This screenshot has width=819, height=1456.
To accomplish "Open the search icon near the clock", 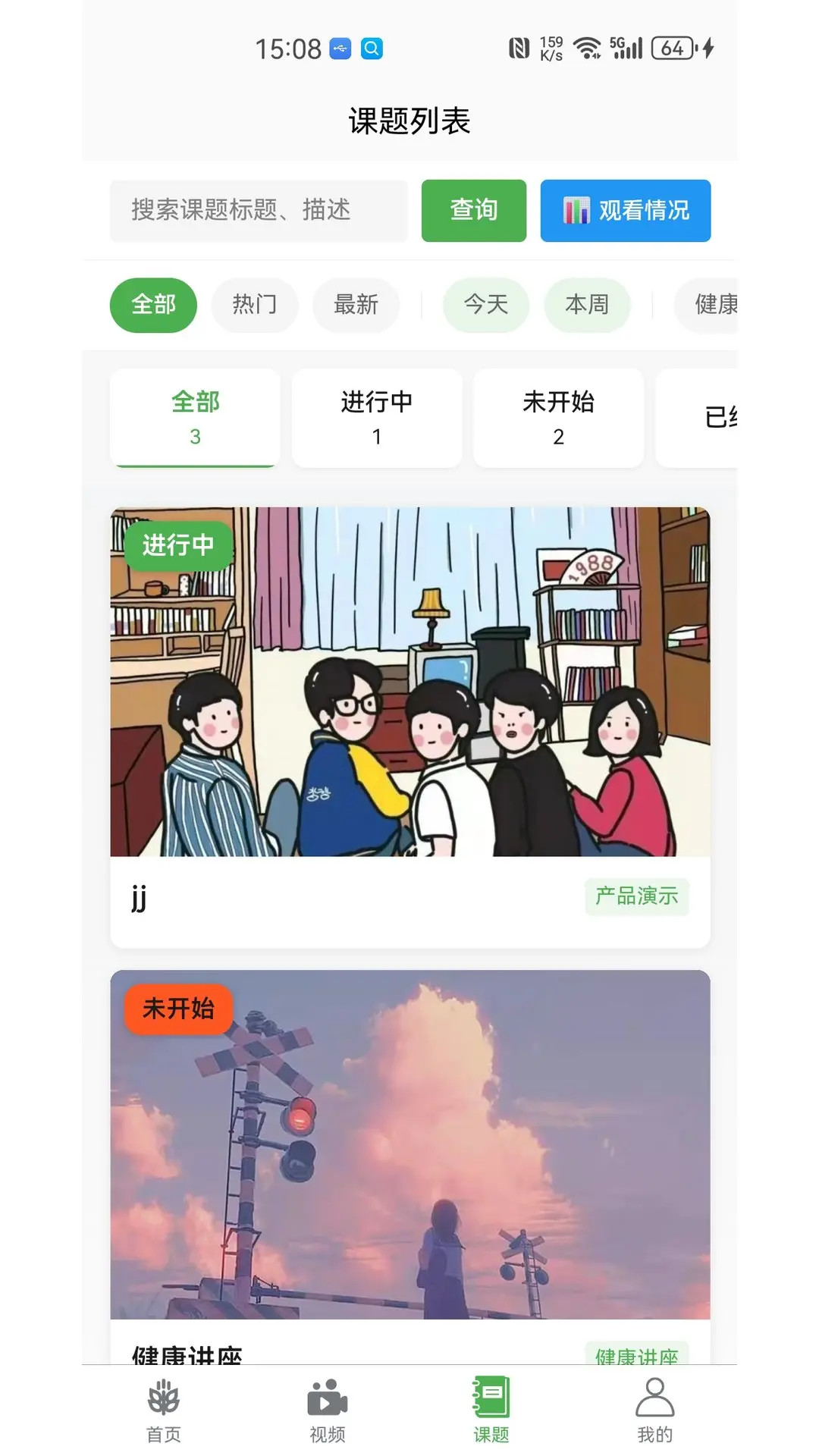I will pos(371,48).
